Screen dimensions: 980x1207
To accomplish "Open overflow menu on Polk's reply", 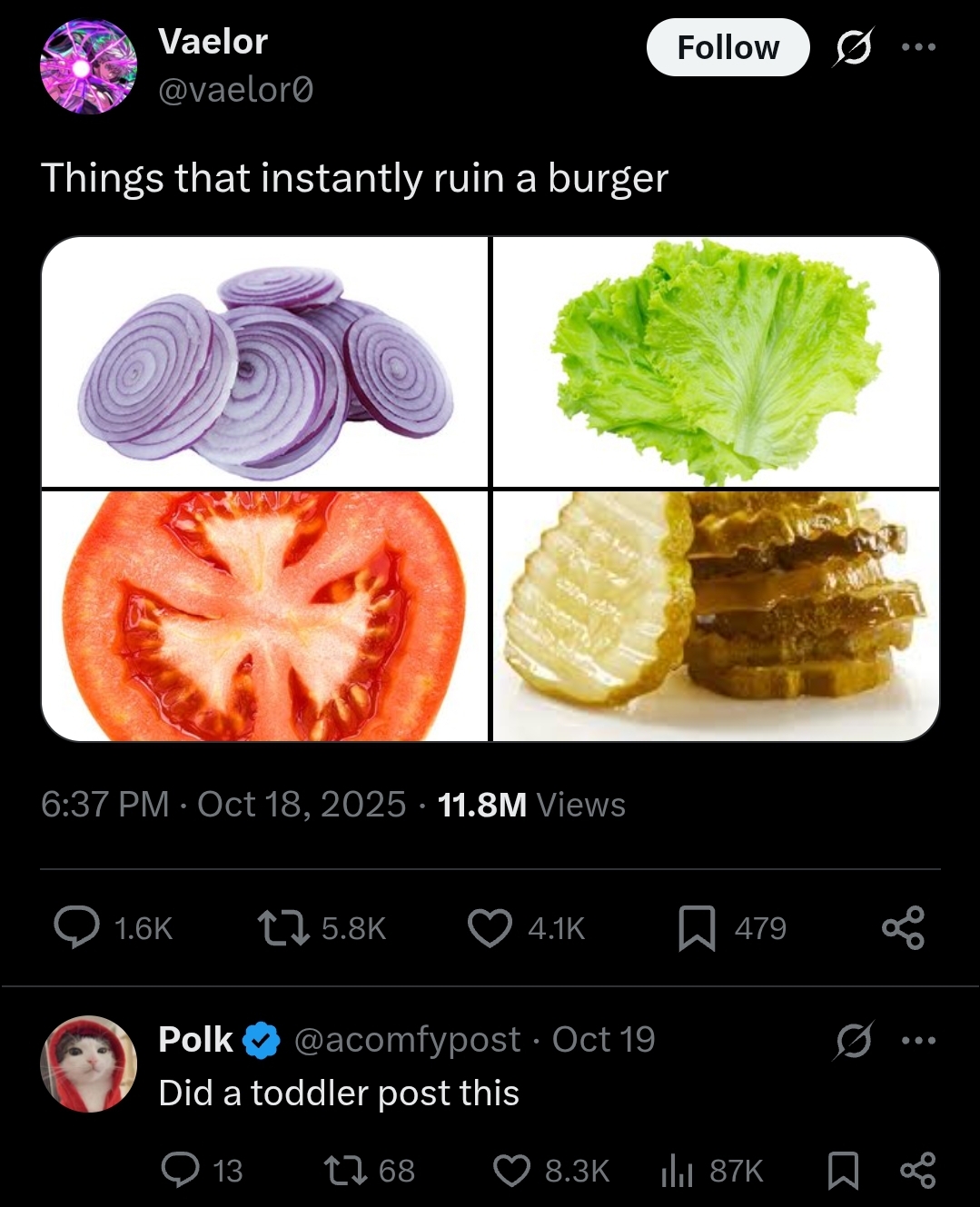I will point(918,1040).
